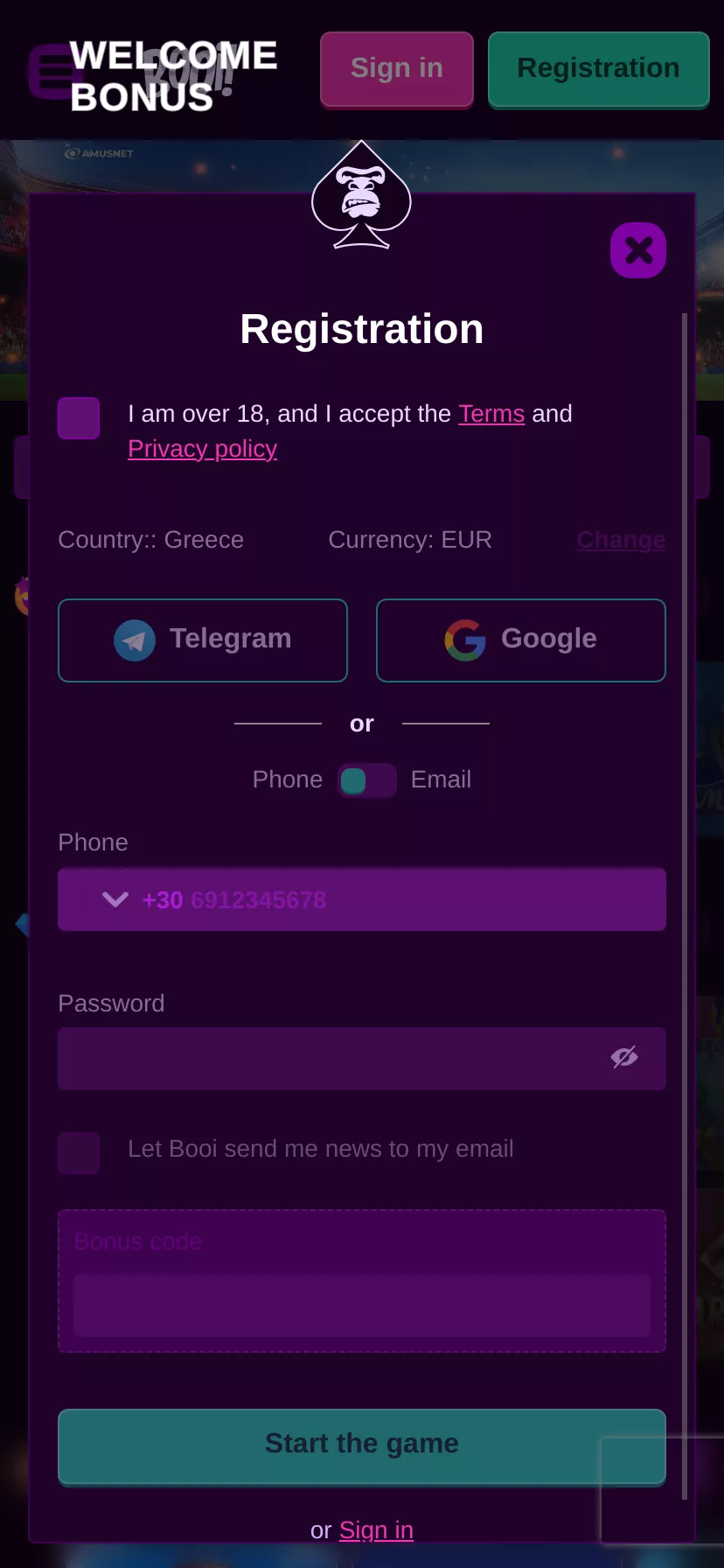724x1568 pixels.
Task: Tap the top Sign in button
Action: point(397,69)
